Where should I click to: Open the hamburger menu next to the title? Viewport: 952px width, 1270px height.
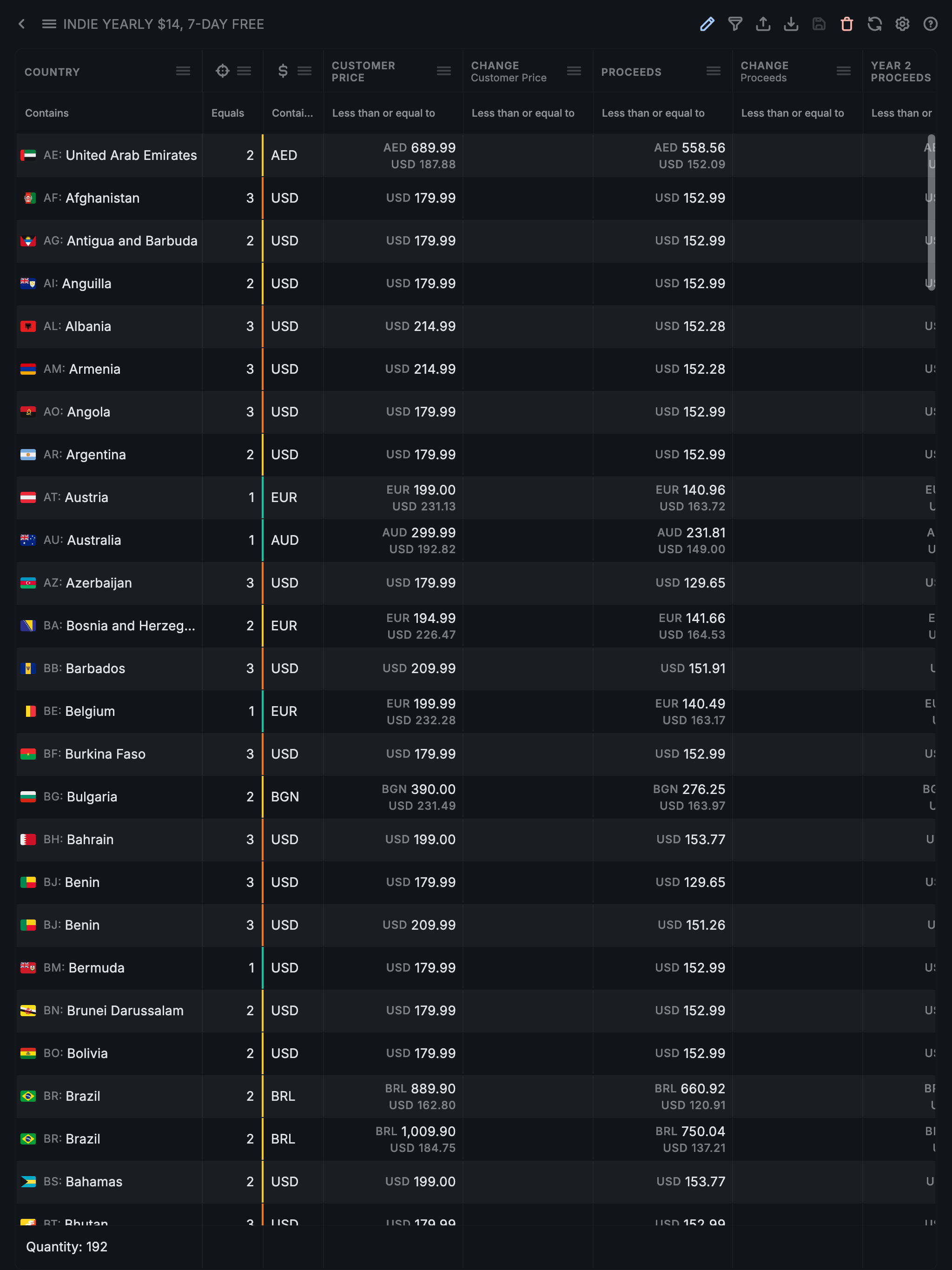click(x=49, y=24)
